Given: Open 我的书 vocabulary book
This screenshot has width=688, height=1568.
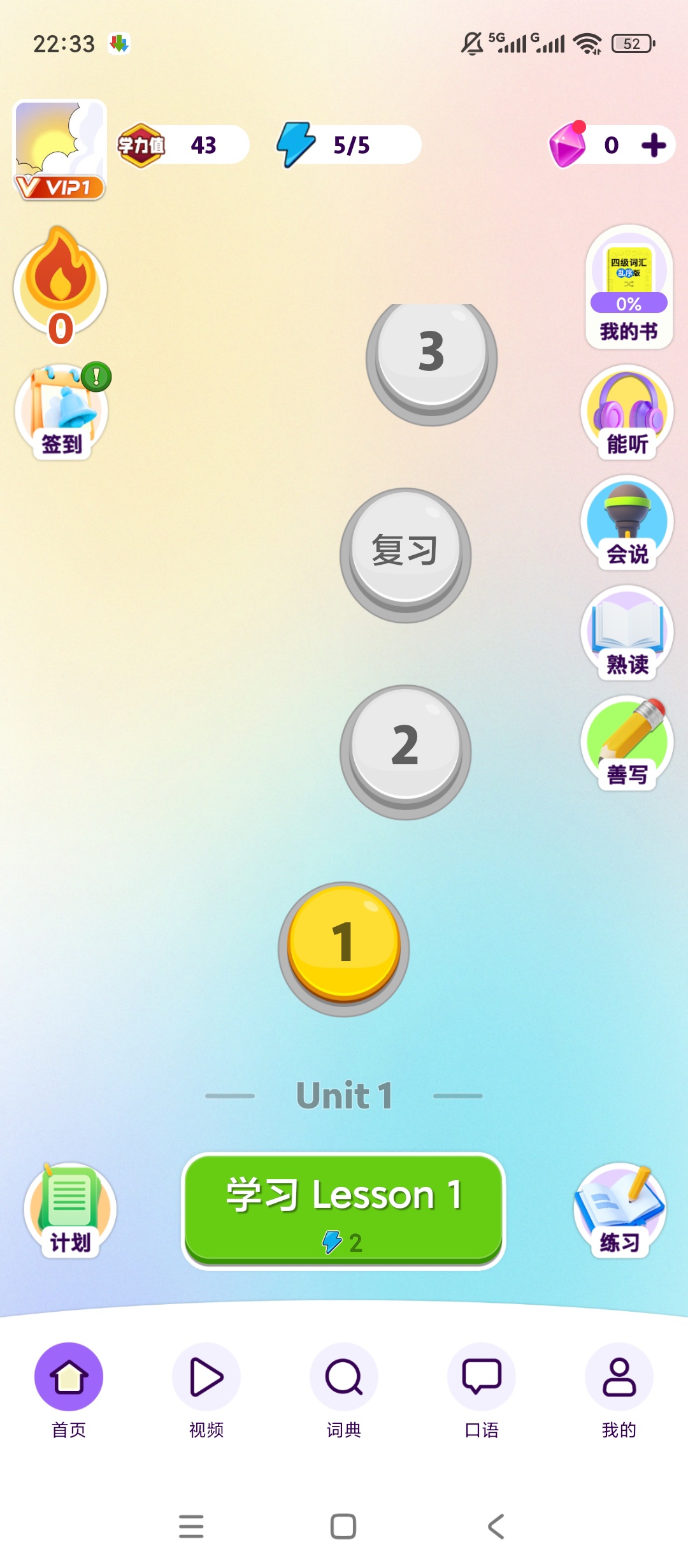Looking at the screenshot, I should [629, 287].
